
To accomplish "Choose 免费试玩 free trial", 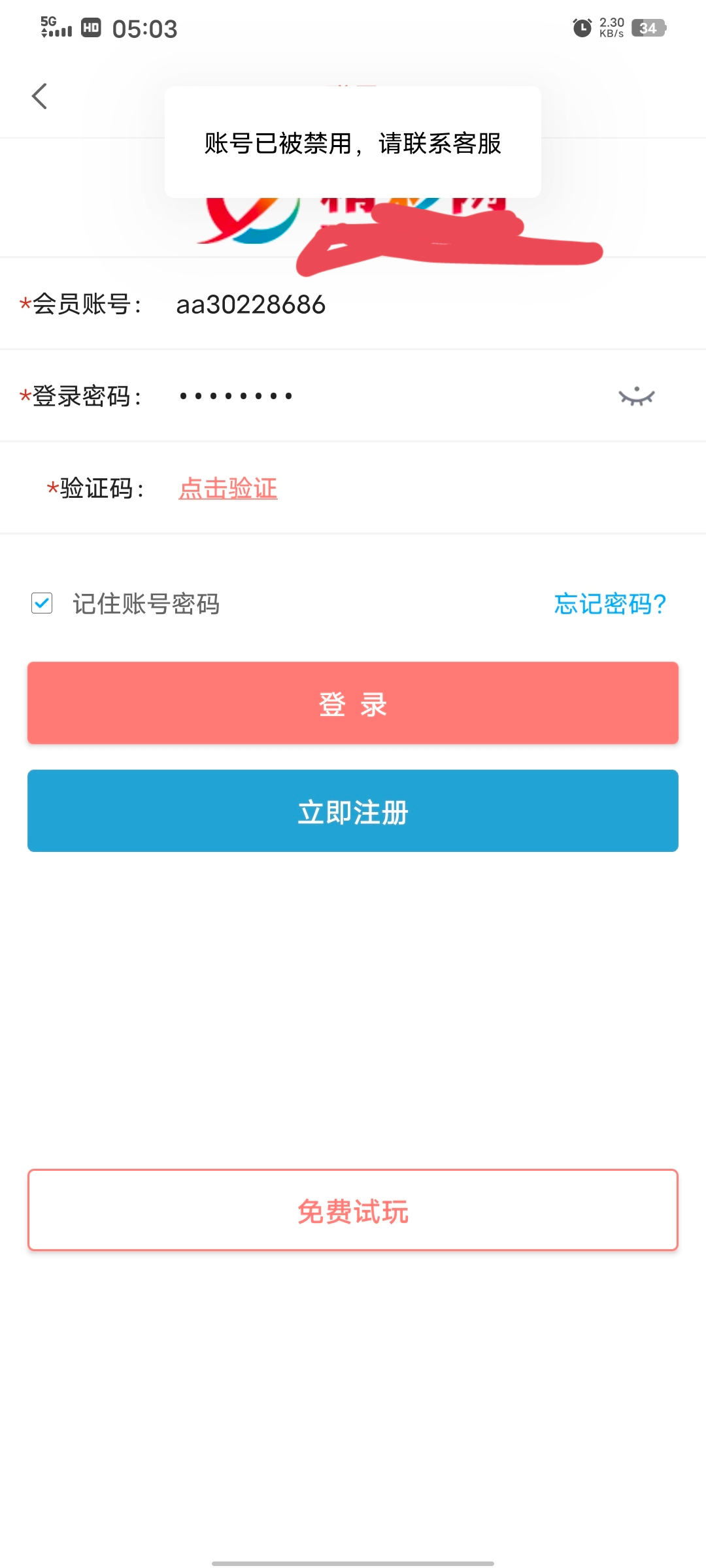I will pyautogui.click(x=353, y=1210).
